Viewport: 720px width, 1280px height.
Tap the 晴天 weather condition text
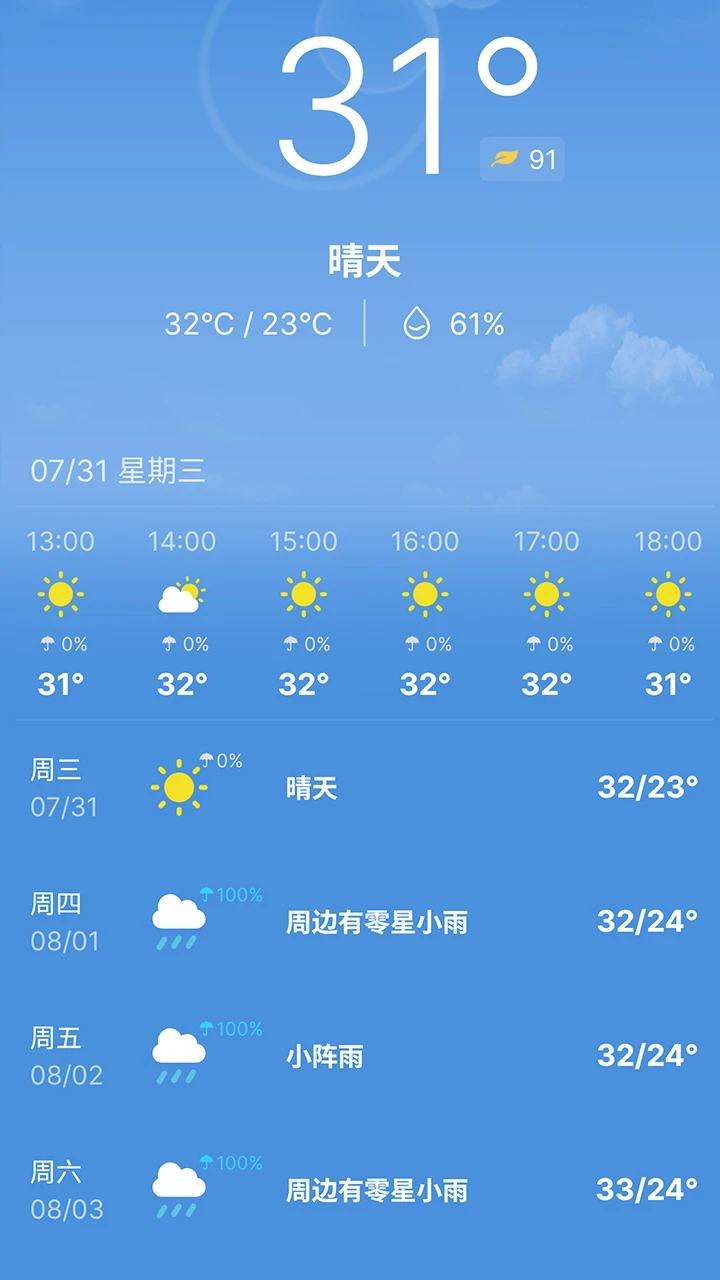362,258
